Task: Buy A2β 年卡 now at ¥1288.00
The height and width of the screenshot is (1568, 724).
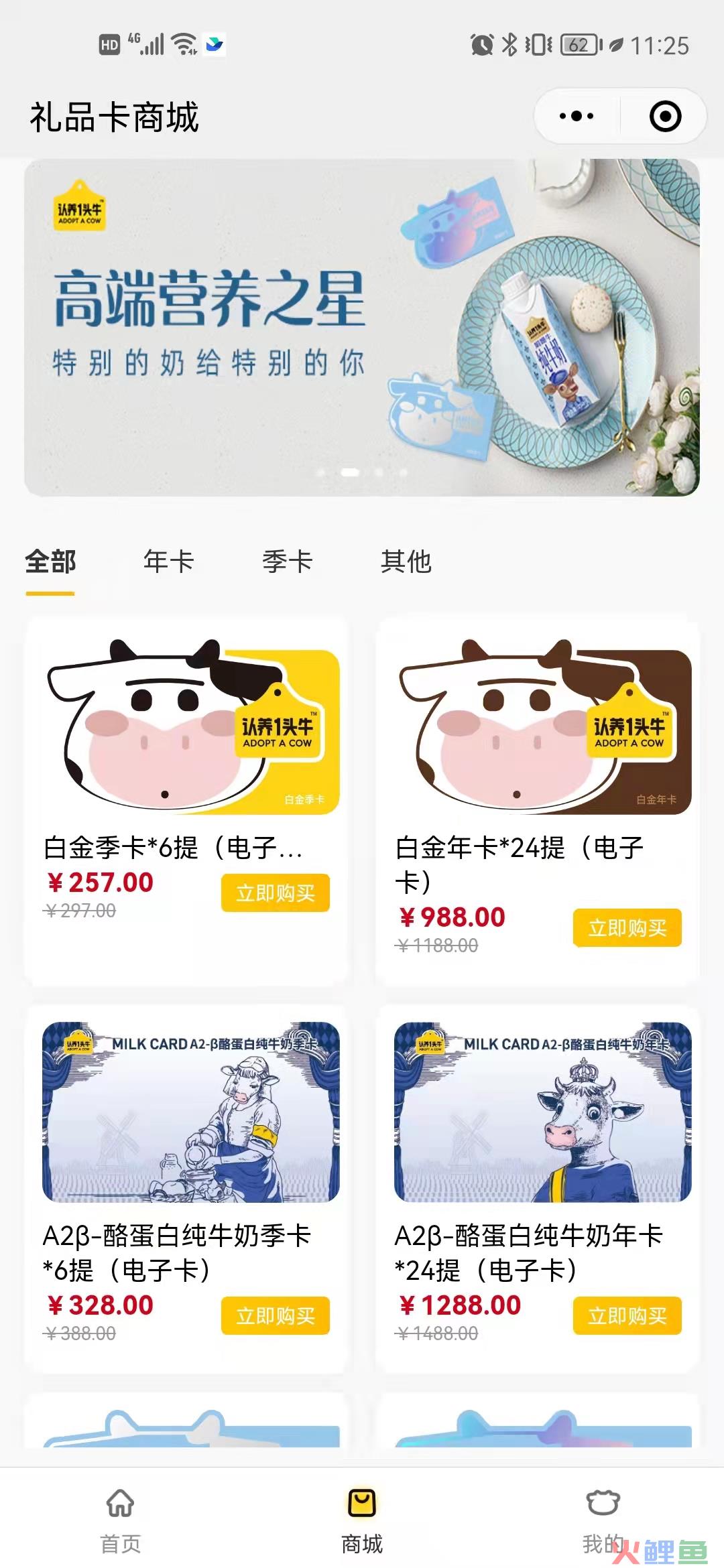Action: [x=627, y=1315]
